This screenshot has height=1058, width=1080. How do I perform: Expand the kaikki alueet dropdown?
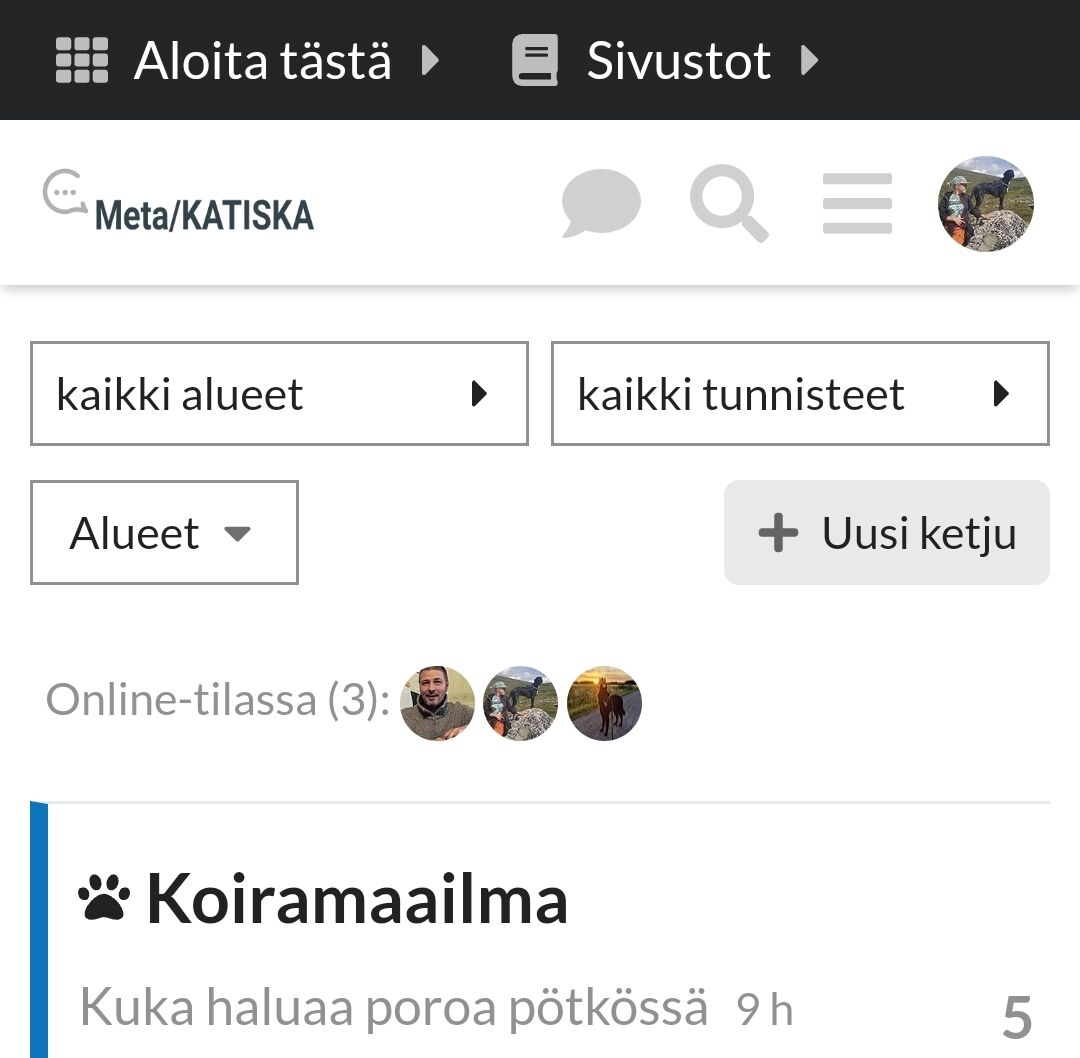[x=279, y=394]
